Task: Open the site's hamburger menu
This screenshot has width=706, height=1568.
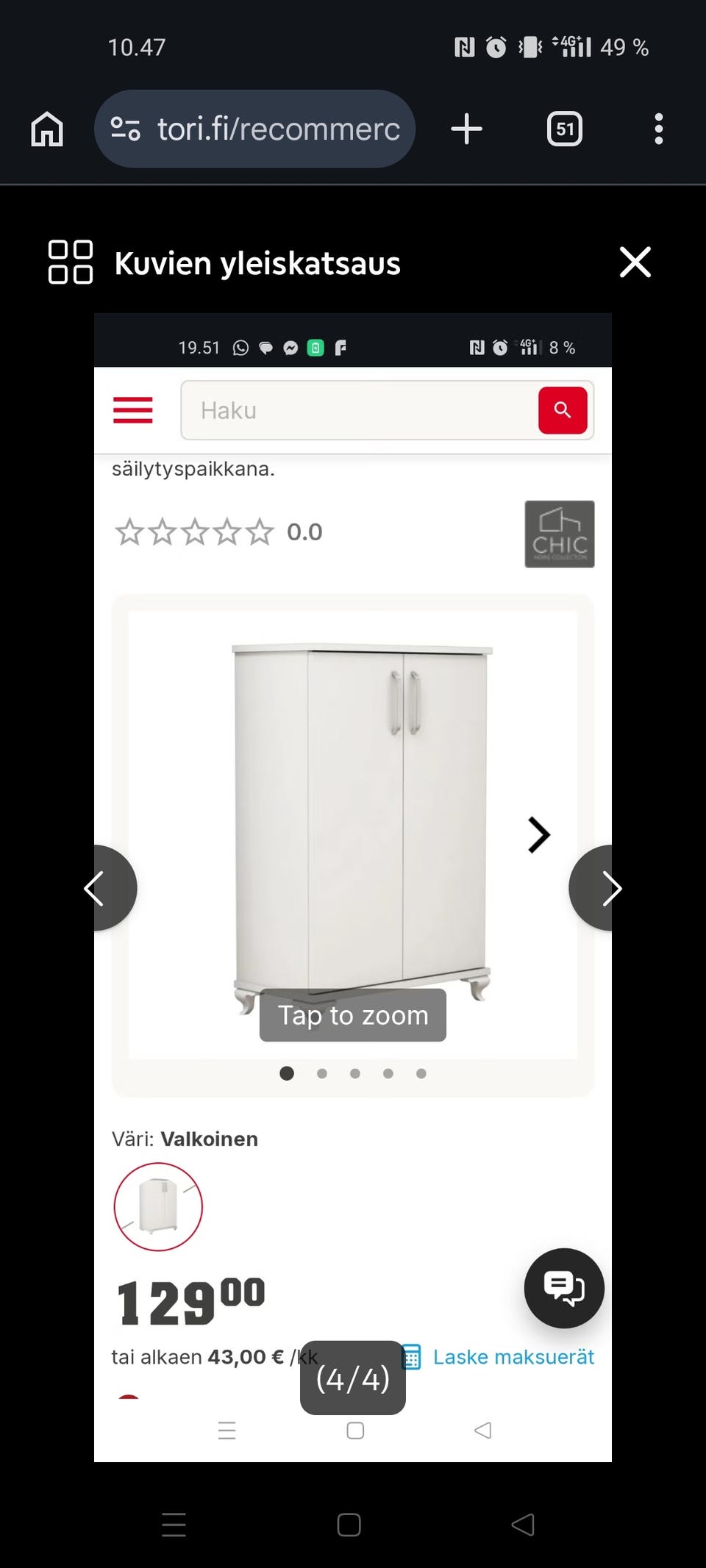Action: [x=132, y=410]
